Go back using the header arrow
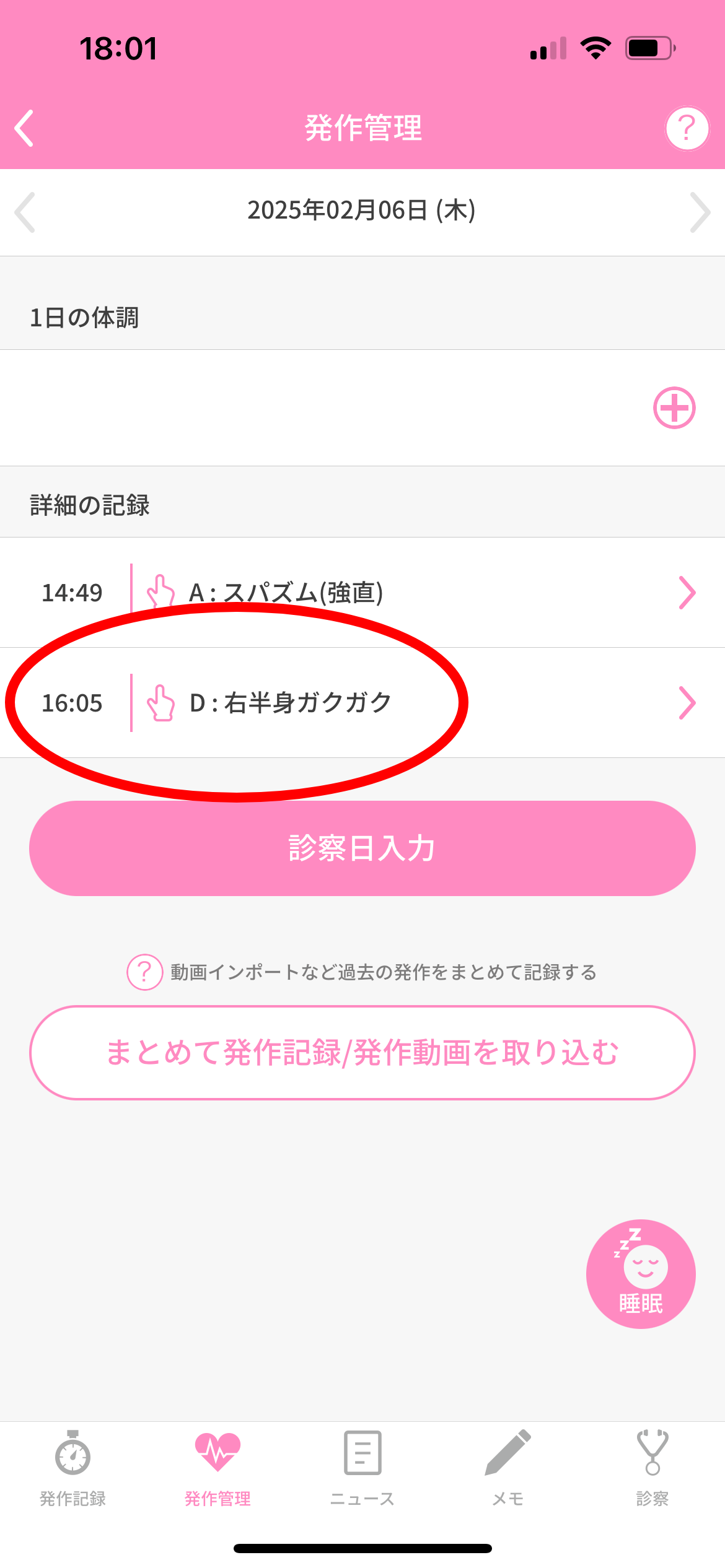Viewport: 725px width, 1568px height. point(24,128)
